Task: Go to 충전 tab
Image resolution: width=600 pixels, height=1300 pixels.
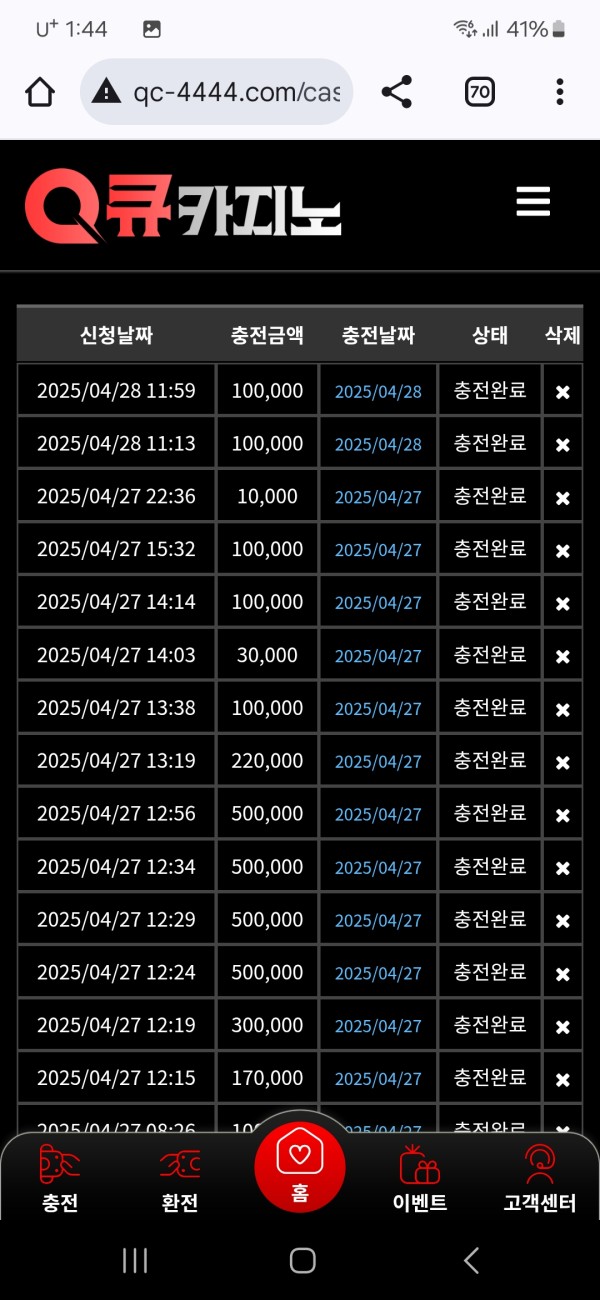Action: click(x=60, y=1180)
